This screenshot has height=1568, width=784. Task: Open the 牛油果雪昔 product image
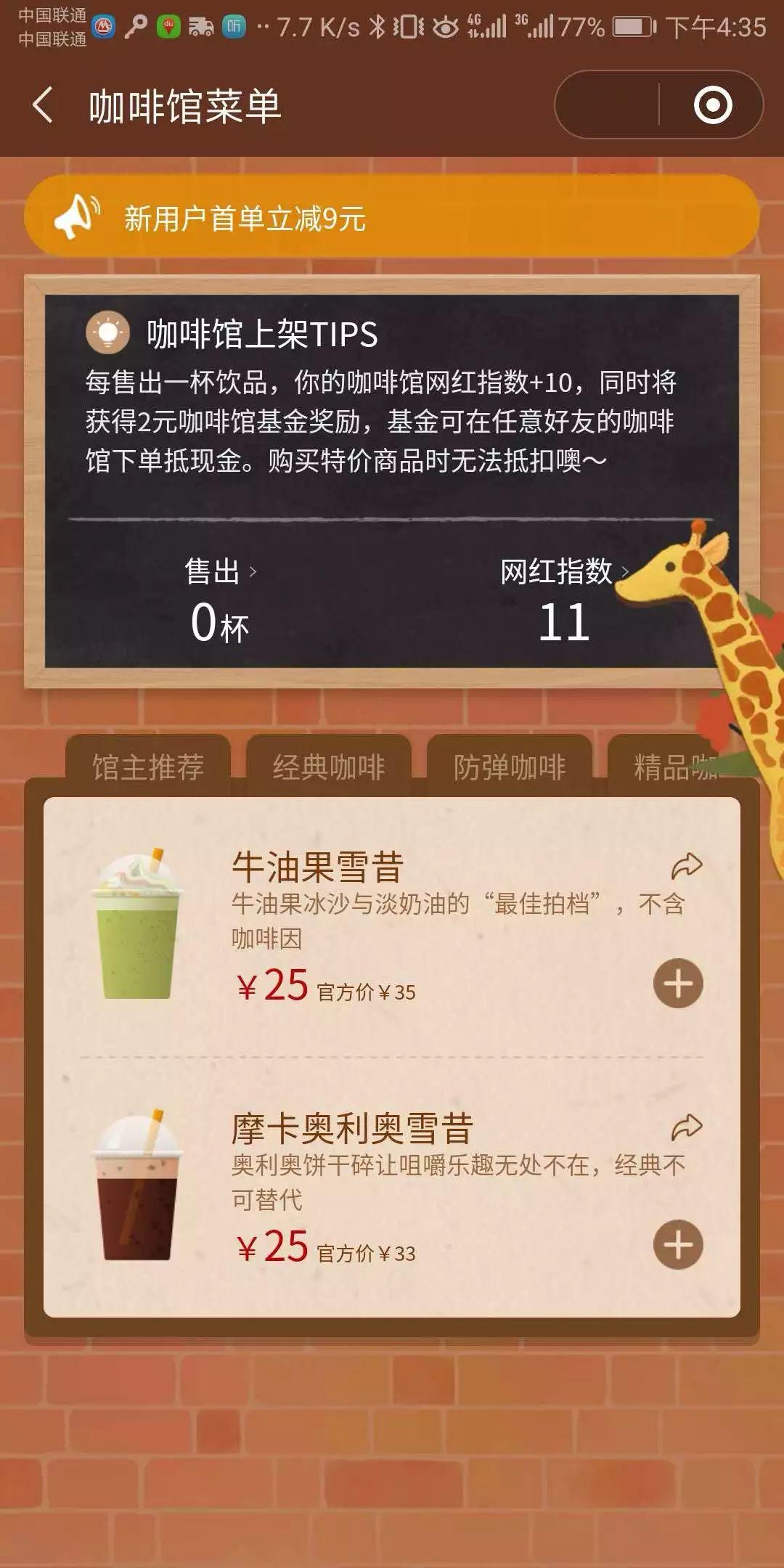coord(136,924)
